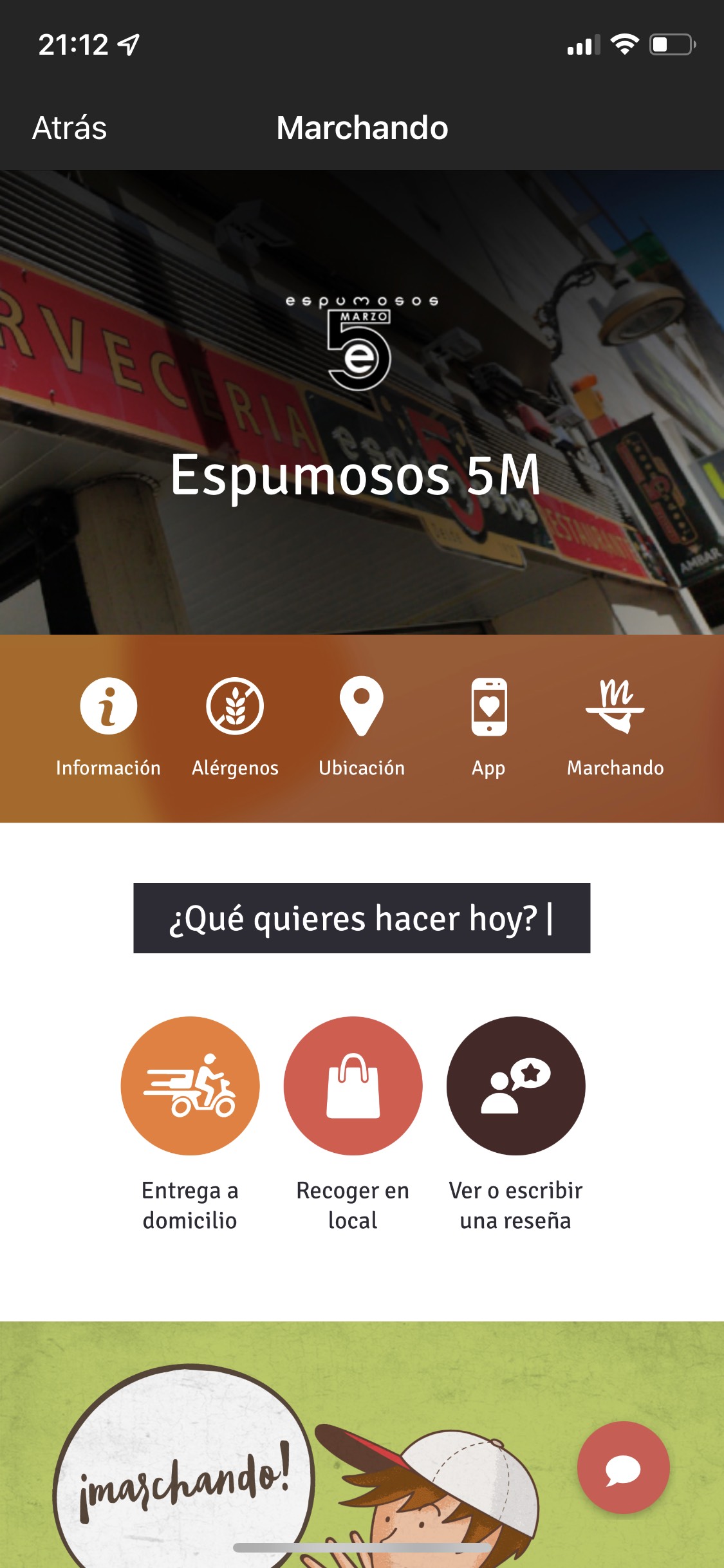
Task: Choose Entrega a domicilio delivery option
Action: [190, 1085]
